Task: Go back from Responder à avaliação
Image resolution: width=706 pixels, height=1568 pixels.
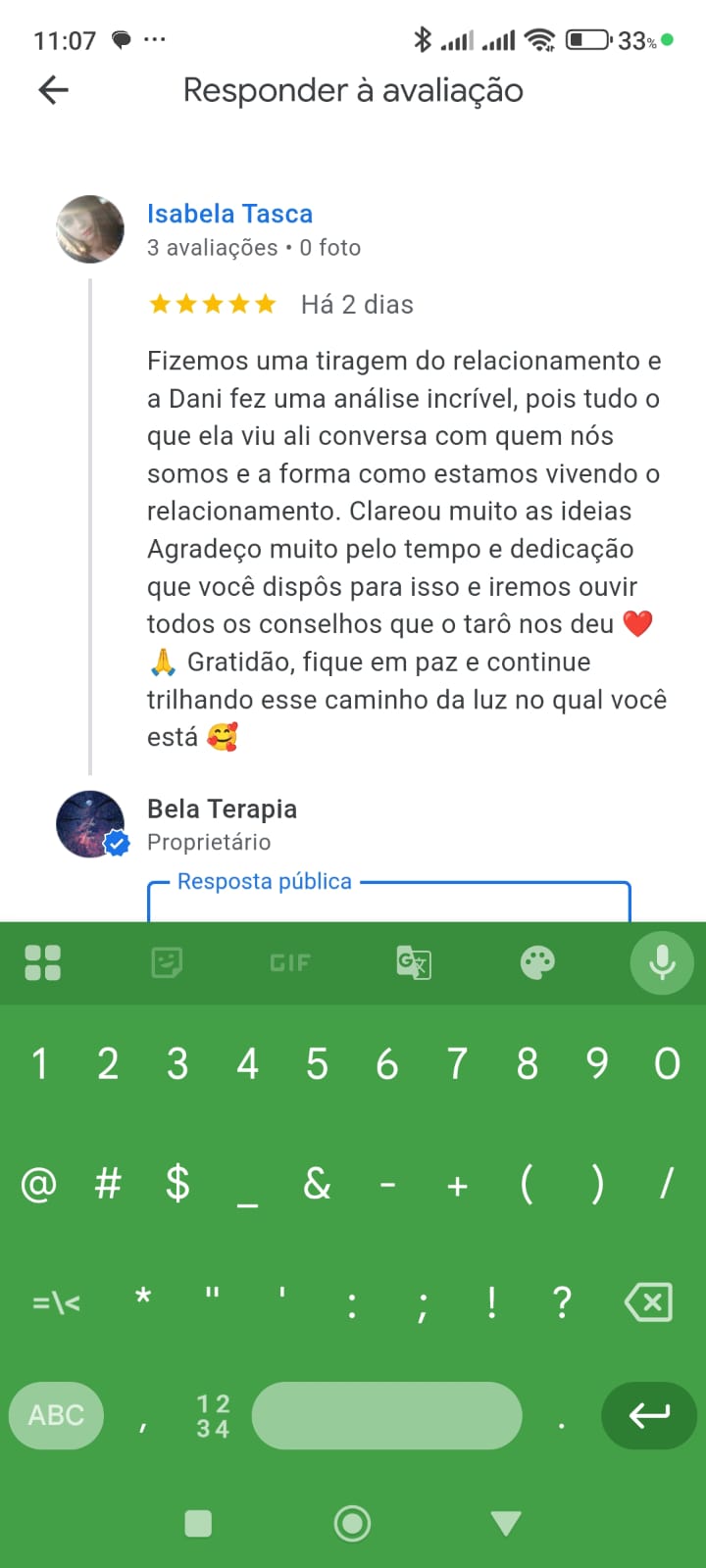Action: coord(54,90)
